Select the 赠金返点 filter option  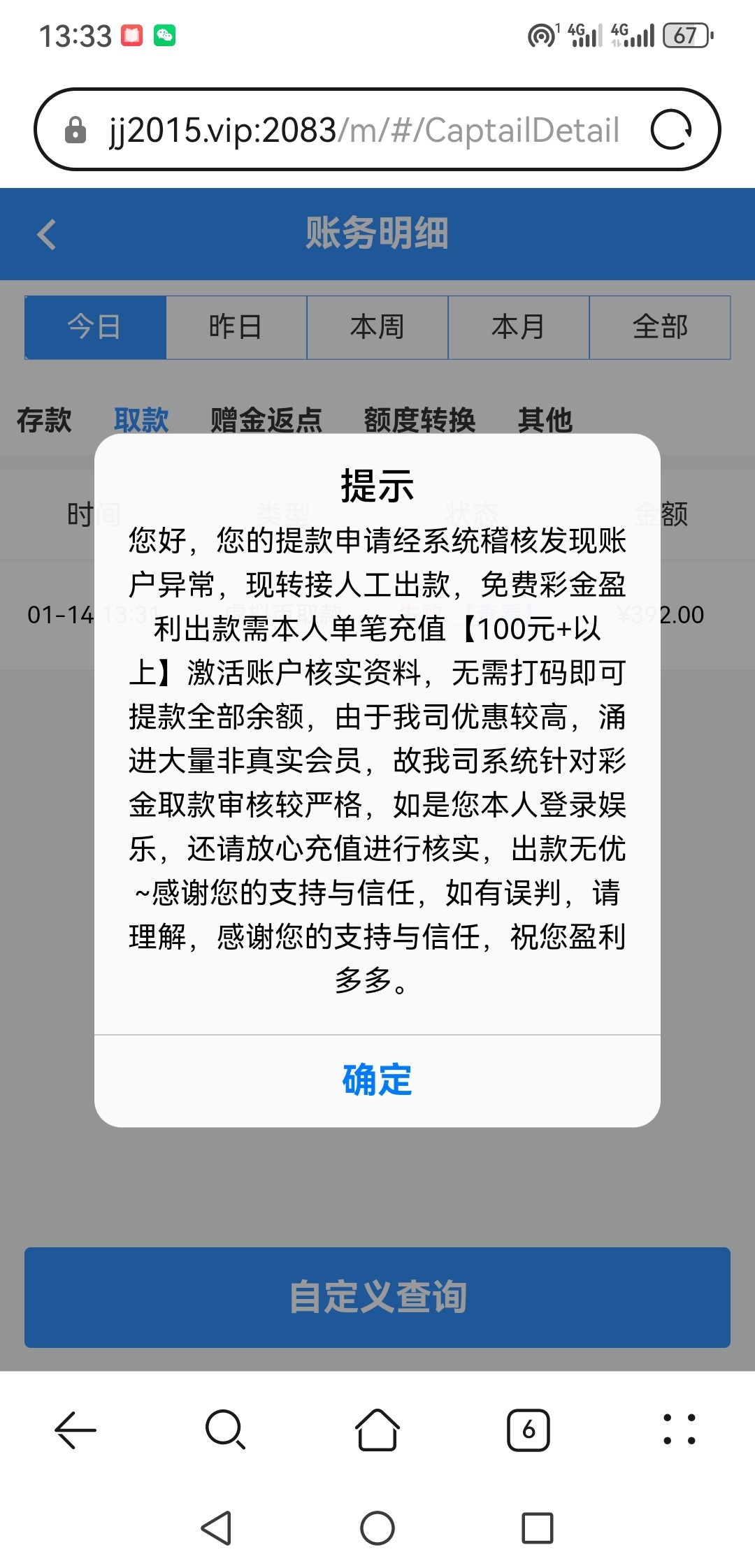[x=266, y=418]
